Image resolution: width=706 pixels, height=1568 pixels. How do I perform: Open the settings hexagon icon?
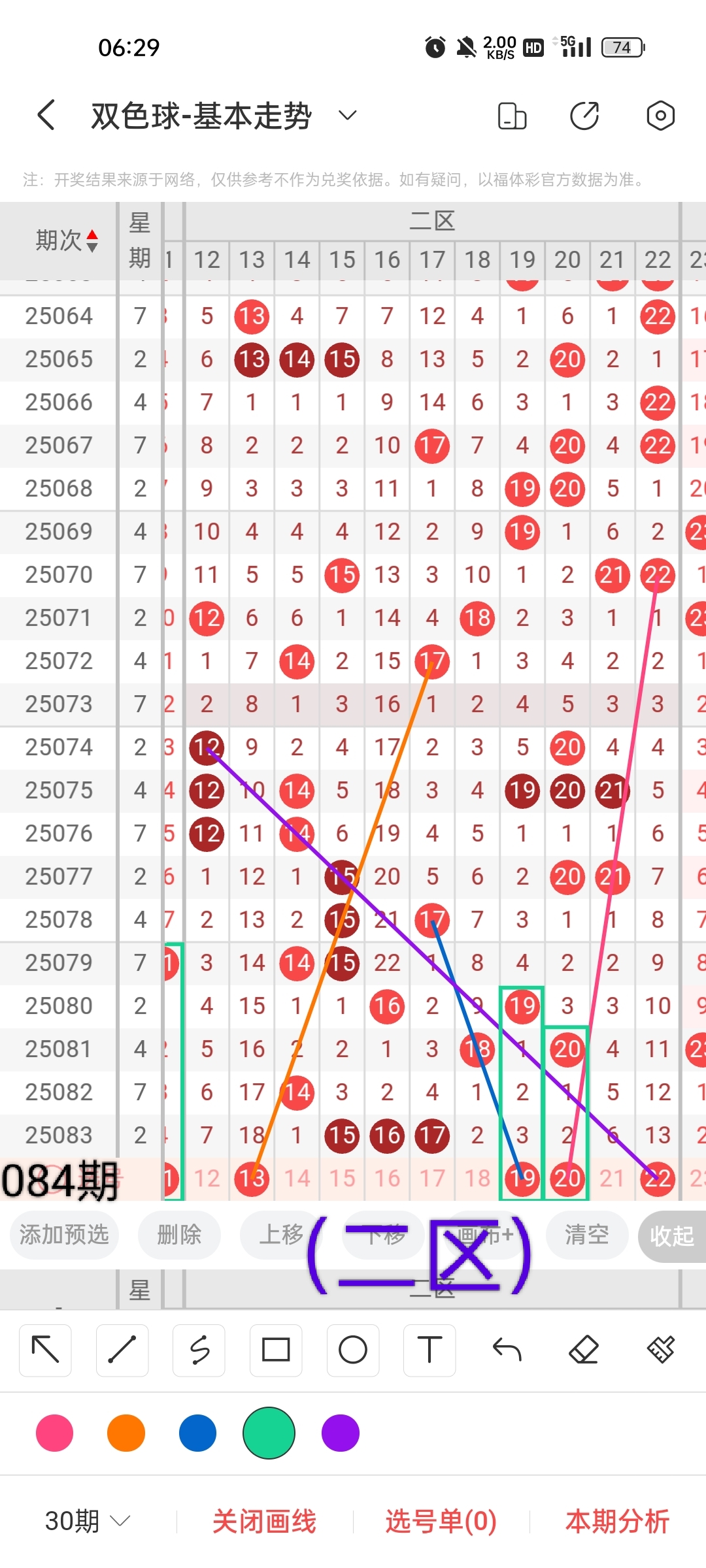(660, 116)
